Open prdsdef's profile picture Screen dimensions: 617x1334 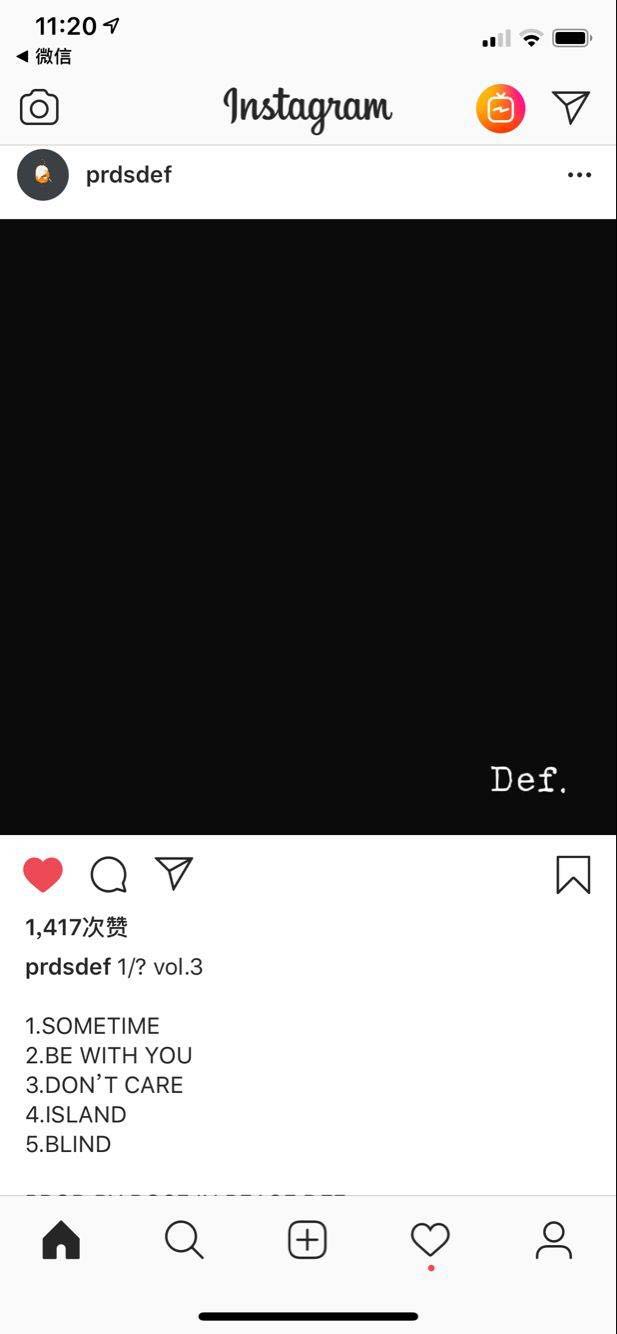coord(43,175)
